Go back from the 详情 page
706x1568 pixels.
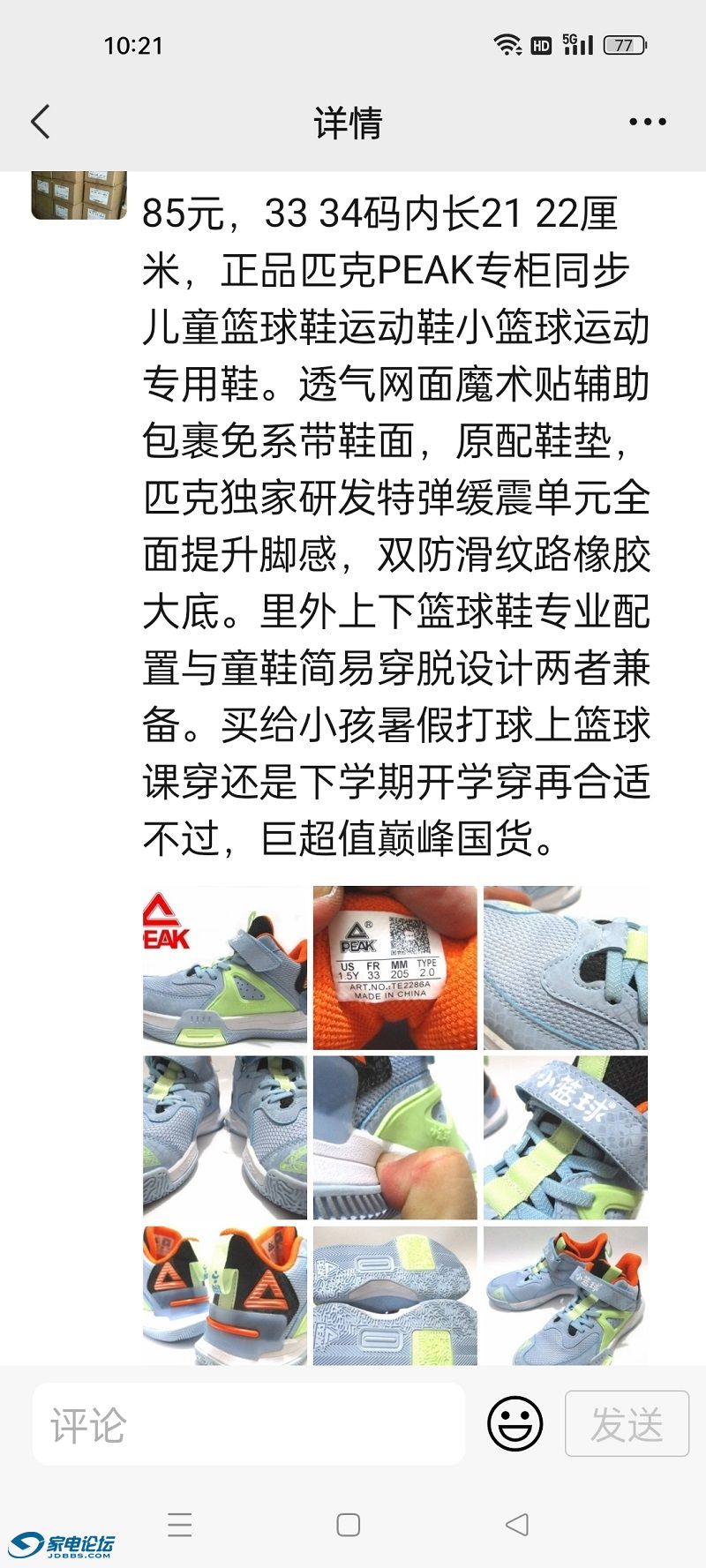pos(41,122)
